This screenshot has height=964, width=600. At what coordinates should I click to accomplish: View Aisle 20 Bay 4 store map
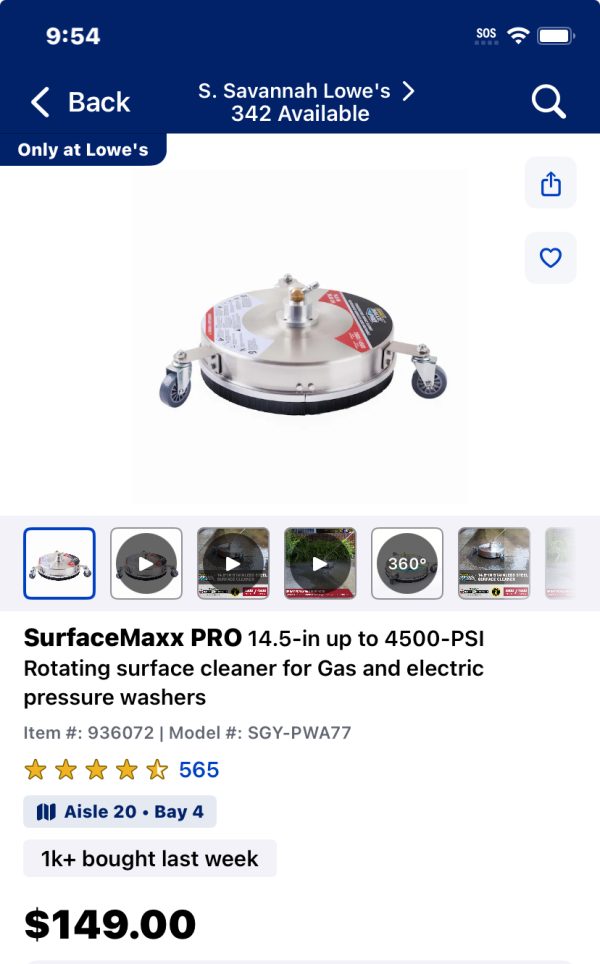120,812
